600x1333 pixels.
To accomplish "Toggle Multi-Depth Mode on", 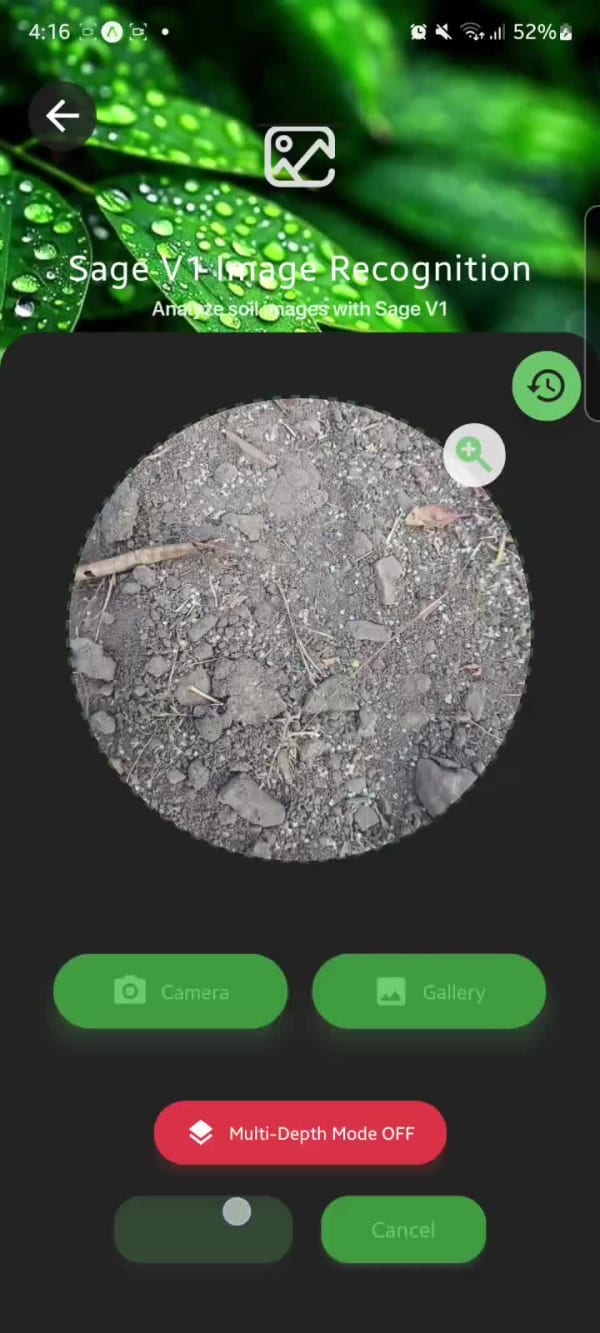I will tap(300, 1133).
